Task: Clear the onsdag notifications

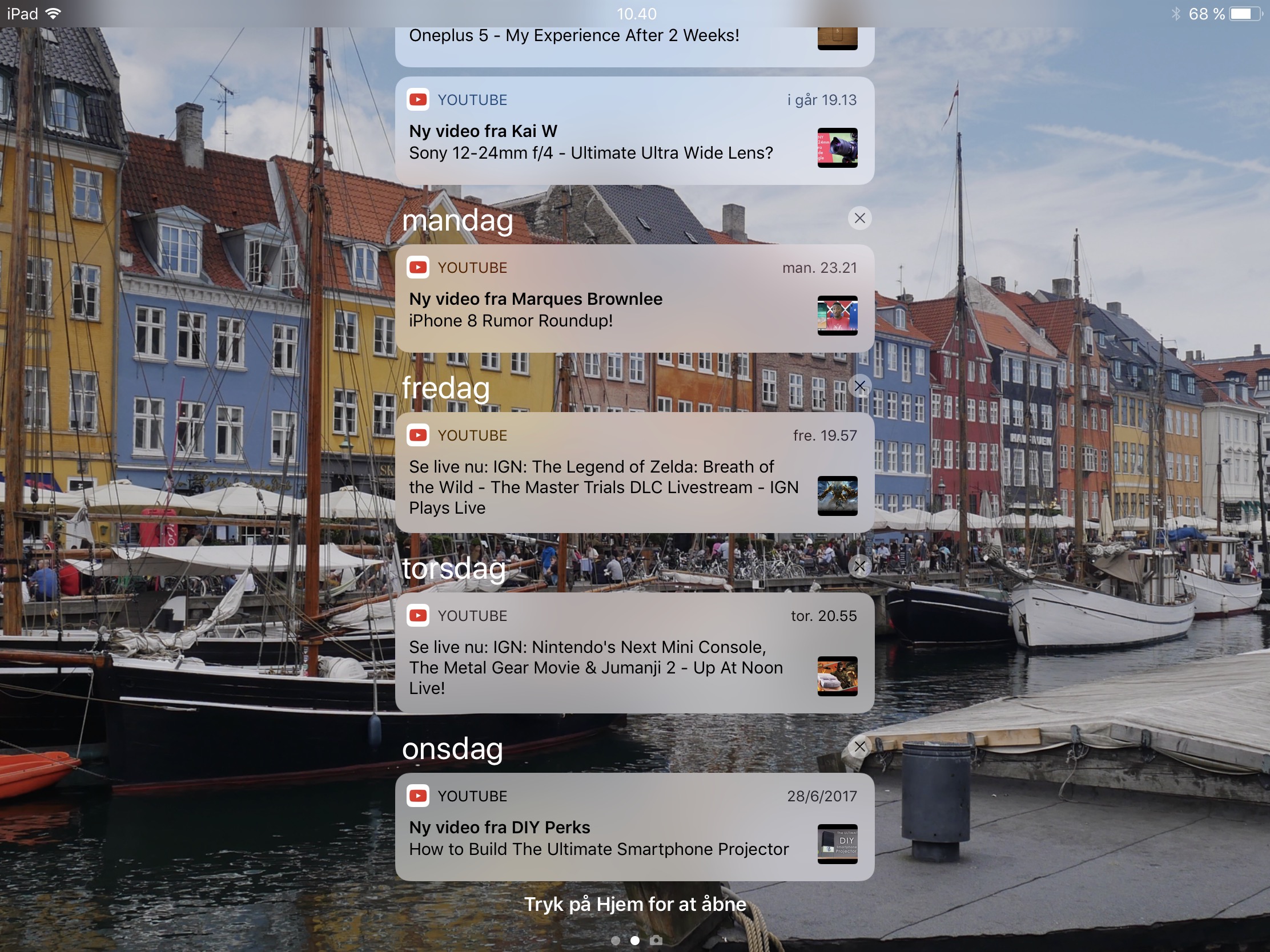Action: pos(859,747)
